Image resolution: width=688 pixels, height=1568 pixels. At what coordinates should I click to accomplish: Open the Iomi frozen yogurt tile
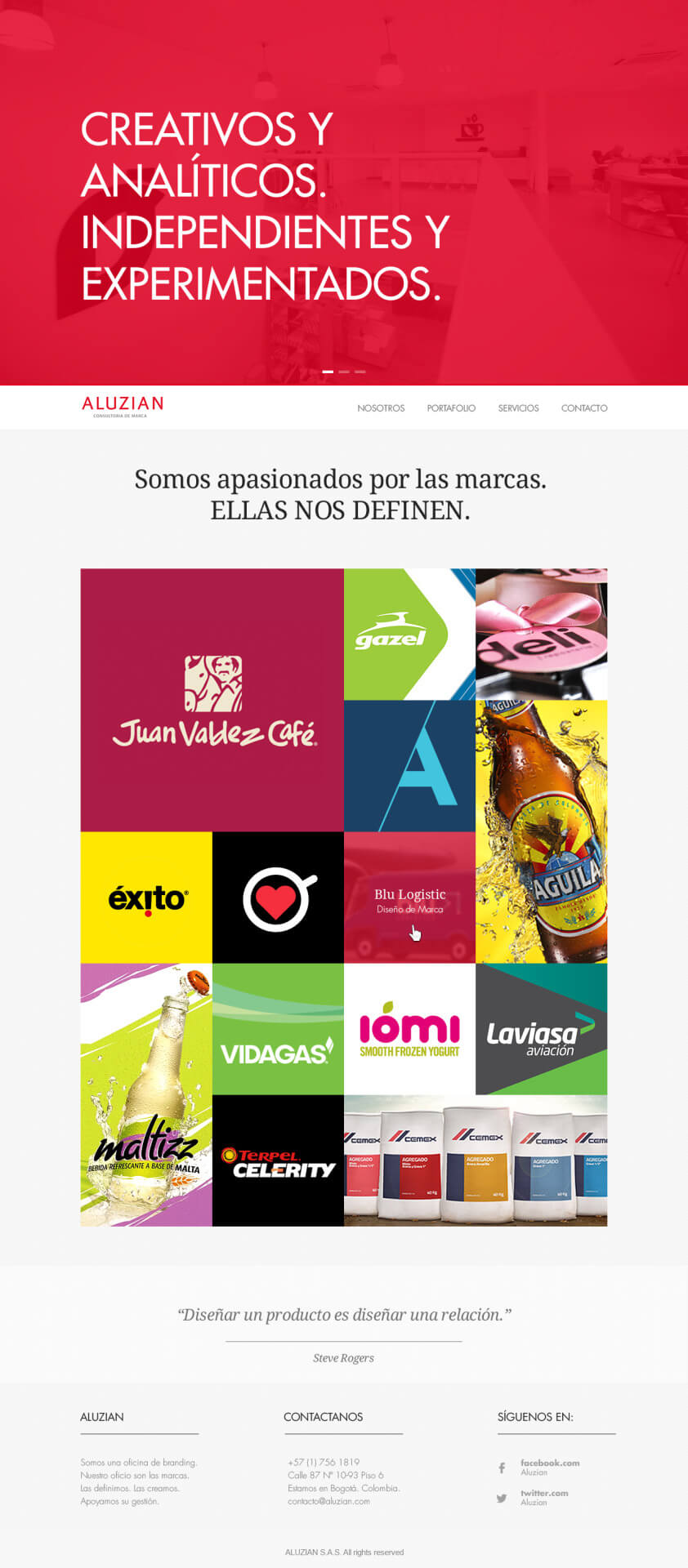(409, 1029)
